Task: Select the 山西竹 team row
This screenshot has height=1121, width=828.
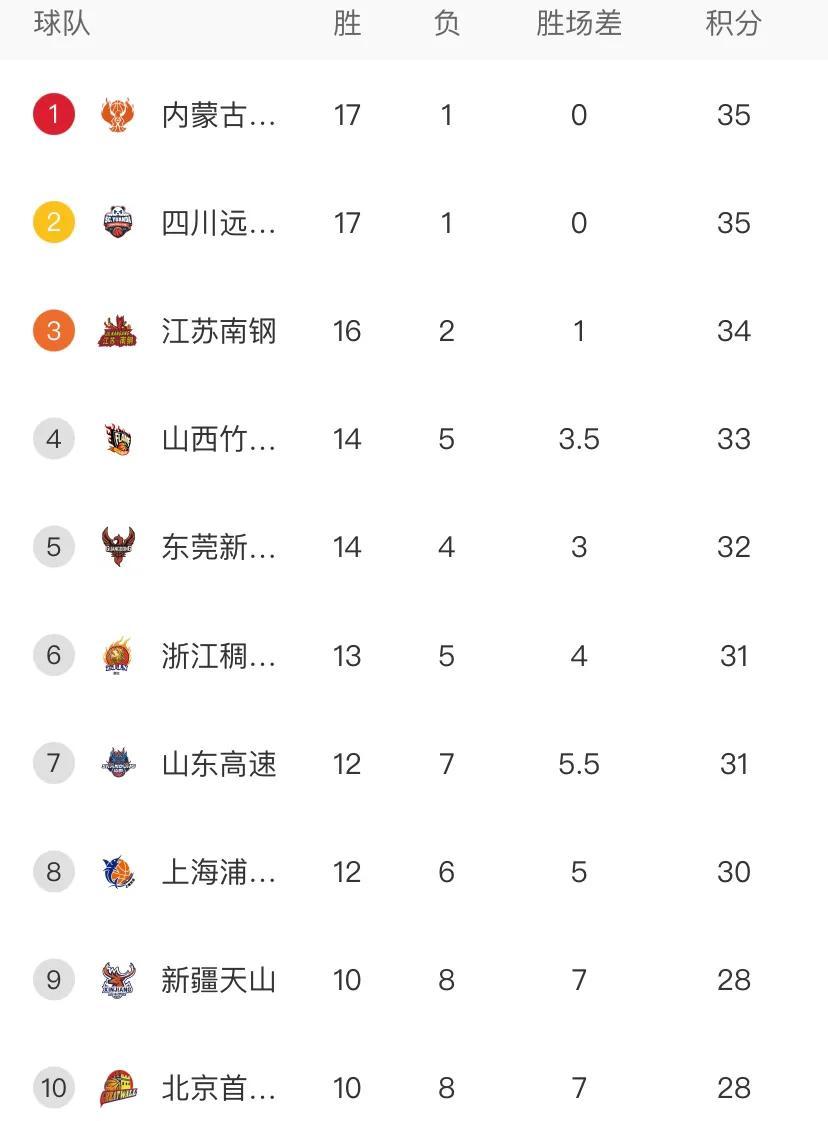Action: pos(218,439)
